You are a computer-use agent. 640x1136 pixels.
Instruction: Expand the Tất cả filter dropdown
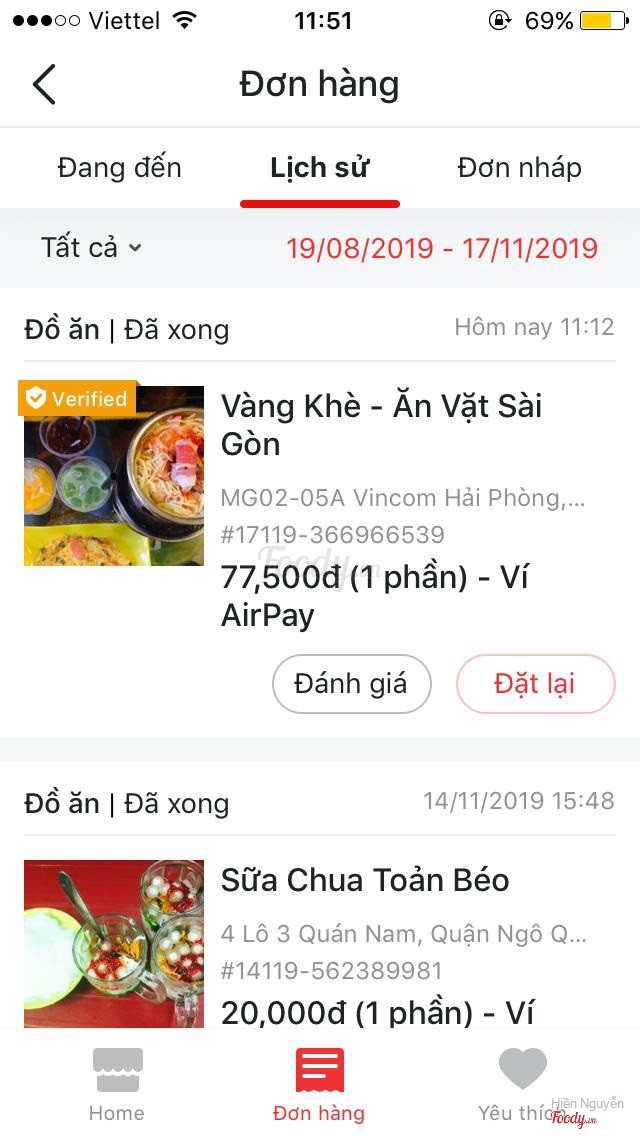click(x=91, y=248)
